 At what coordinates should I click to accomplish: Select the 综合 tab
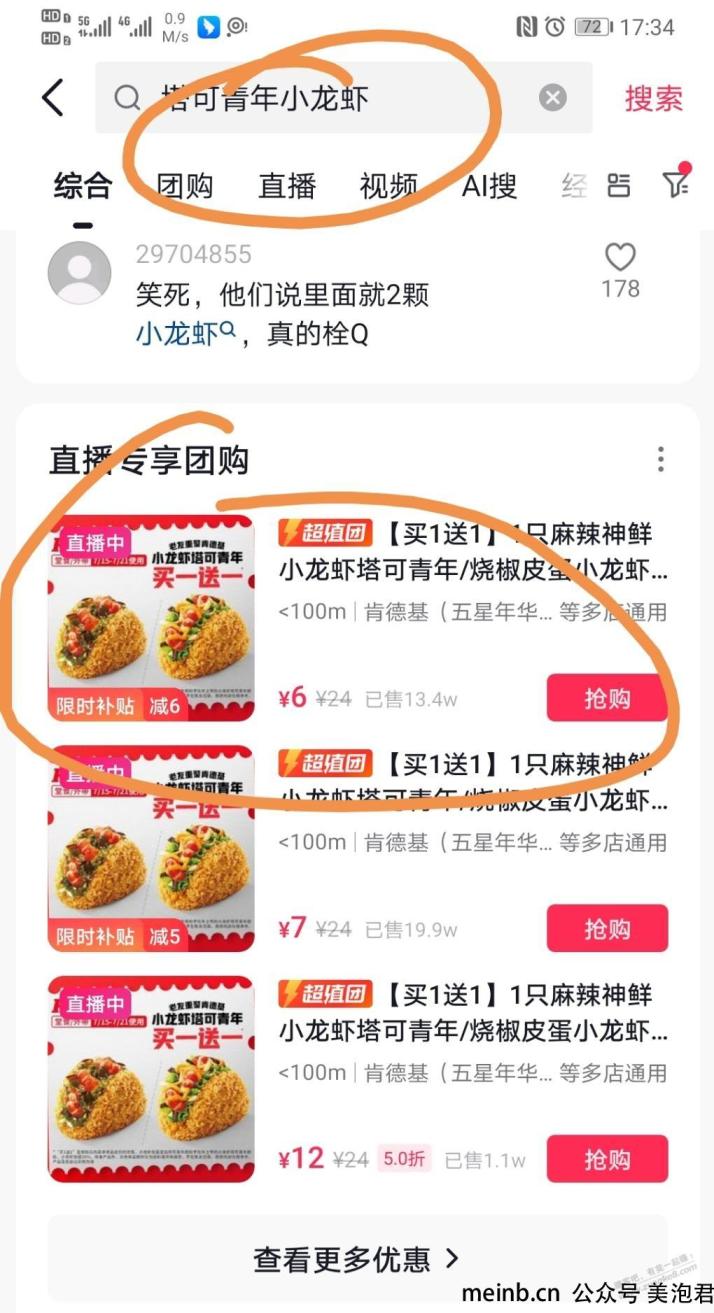pos(83,185)
